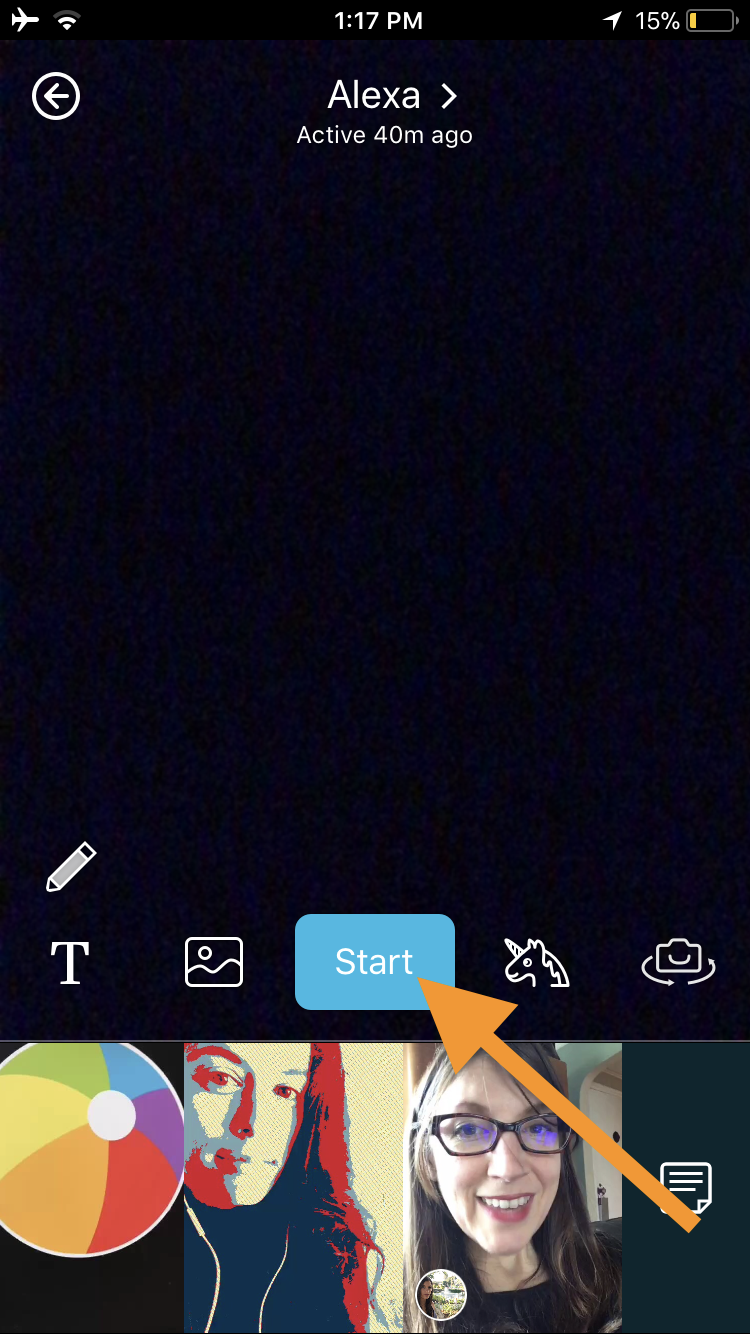Open the beach ball thumbnail
This screenshot has height=1334, width=750.
[91, 1150]
